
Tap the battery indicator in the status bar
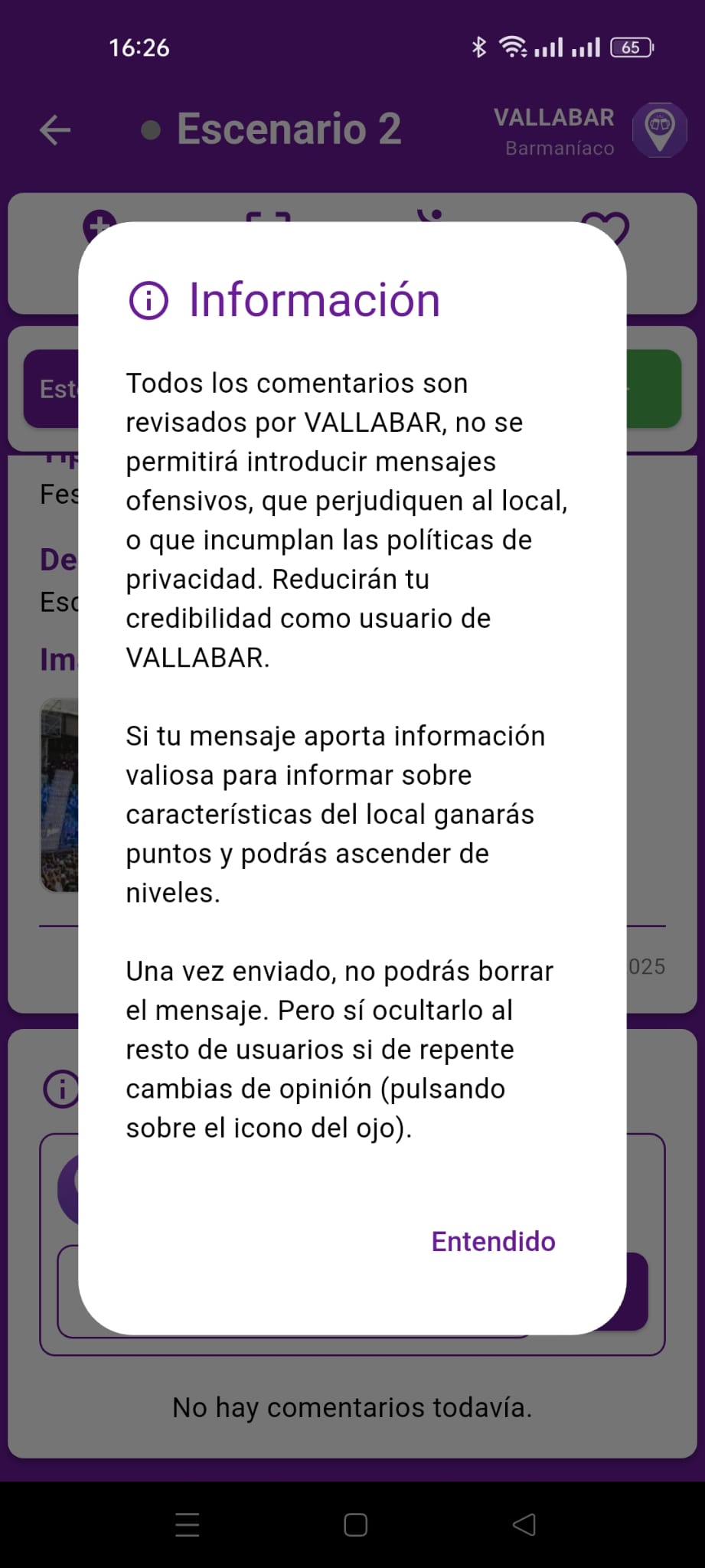[629, 48]
